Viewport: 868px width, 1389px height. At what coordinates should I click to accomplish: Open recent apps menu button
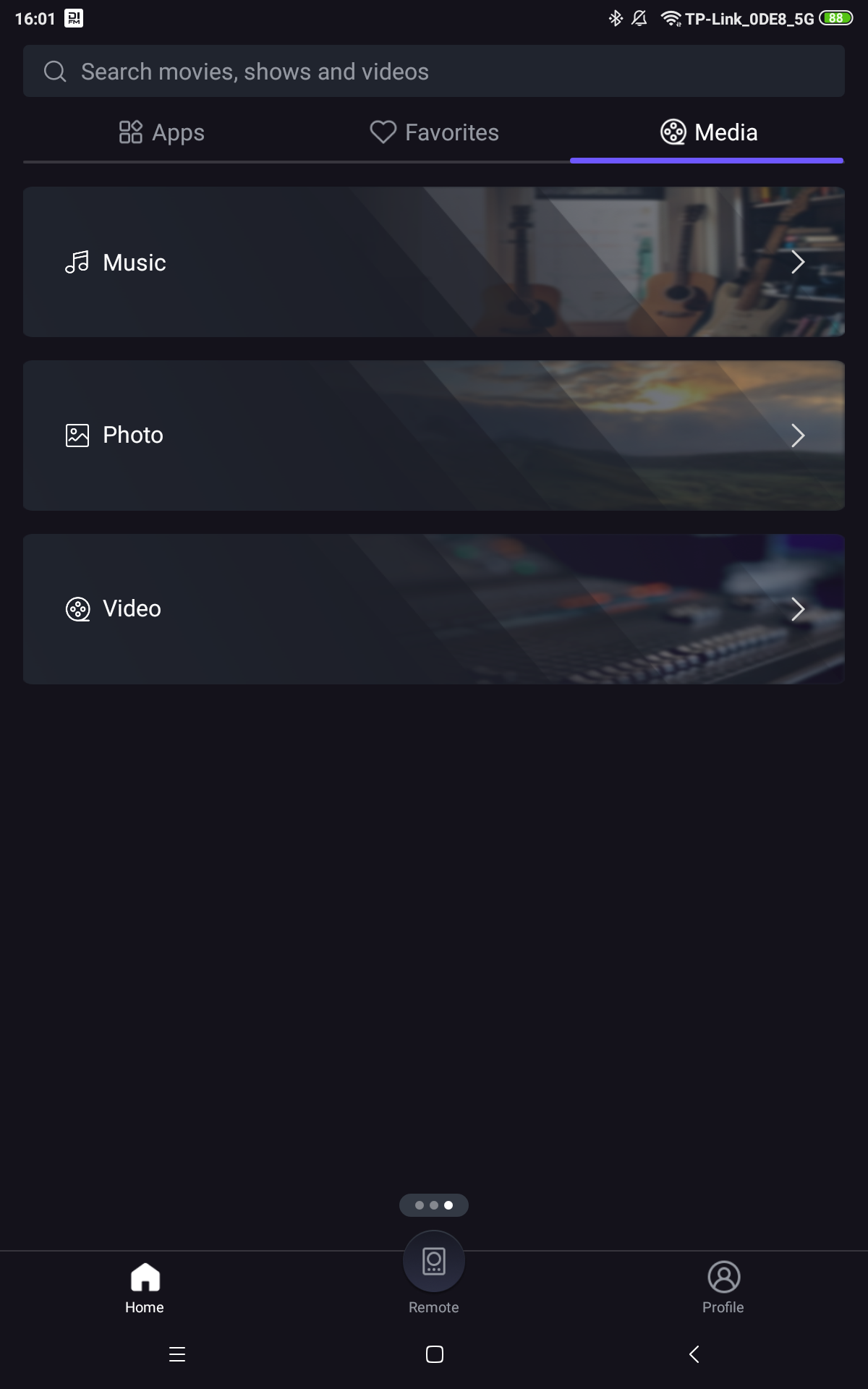point(177,1354)
